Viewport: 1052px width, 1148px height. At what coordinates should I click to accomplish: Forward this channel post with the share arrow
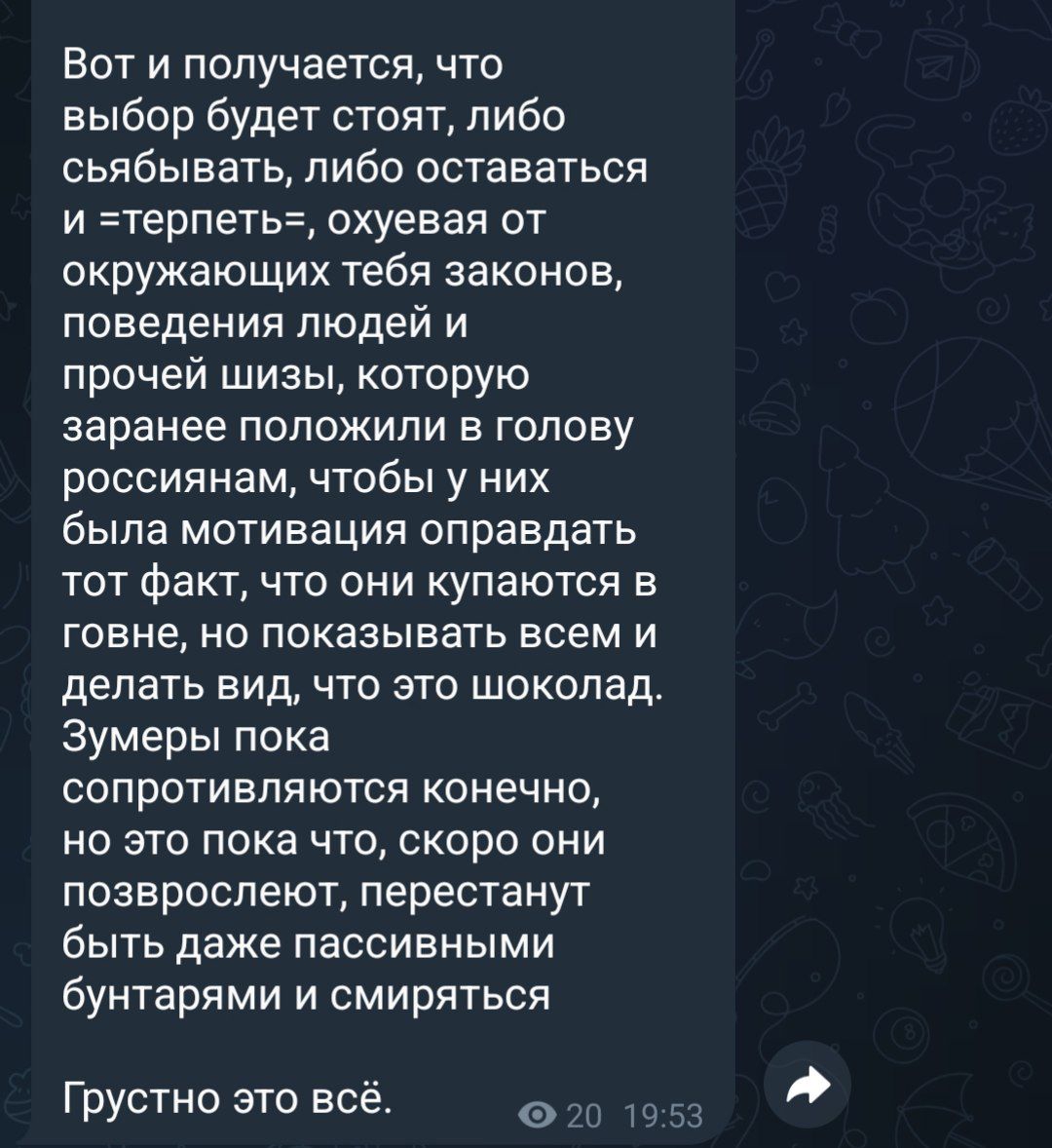pos(808,1085)
